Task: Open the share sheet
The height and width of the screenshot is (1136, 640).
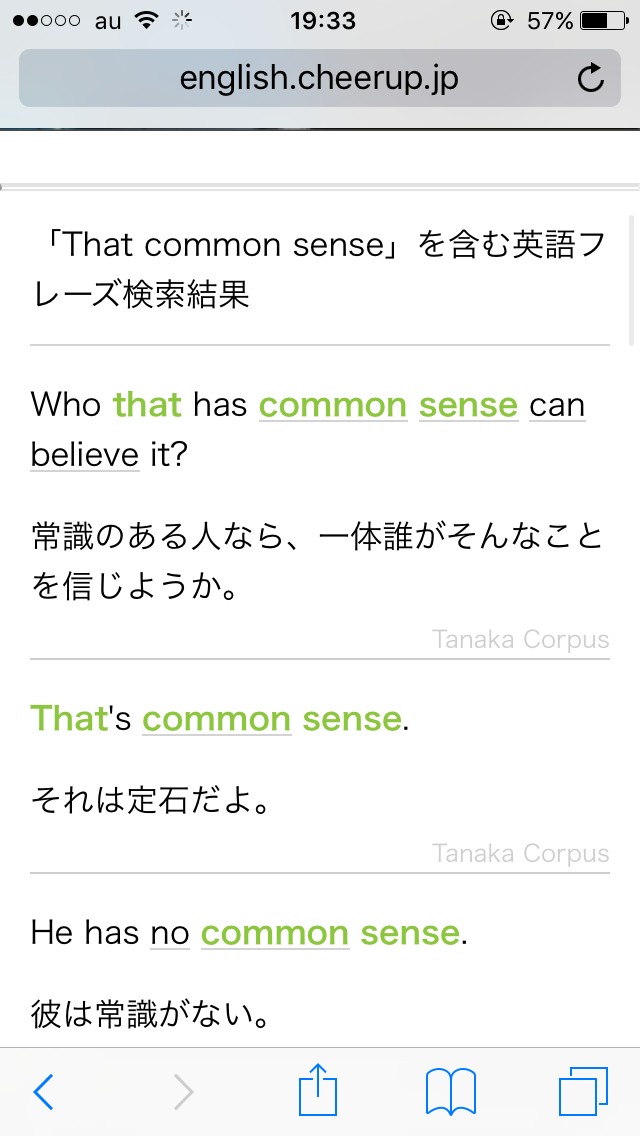Action: [x=319, y=1090]
